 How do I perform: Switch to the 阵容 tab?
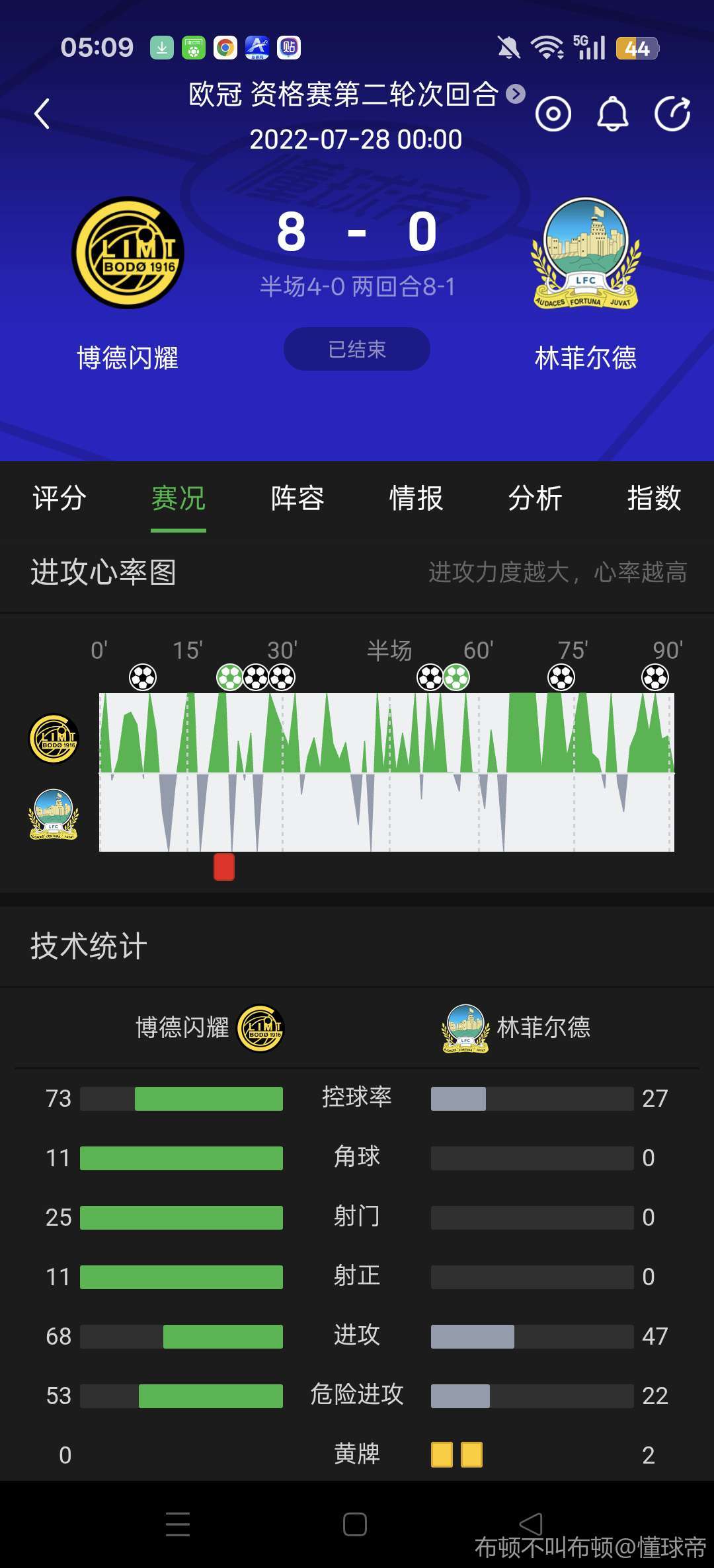[297, 498]
